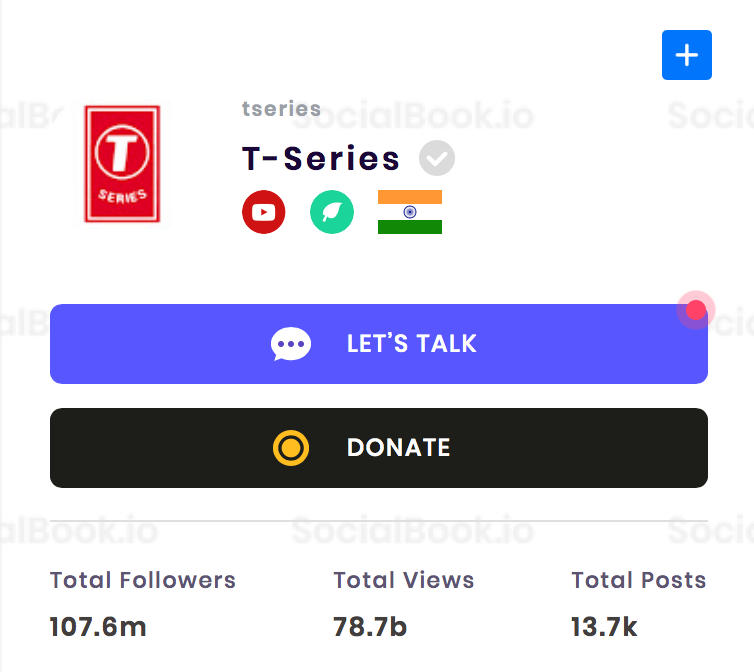
Task: Tap the DONATE button
Action: click(379, 448)
